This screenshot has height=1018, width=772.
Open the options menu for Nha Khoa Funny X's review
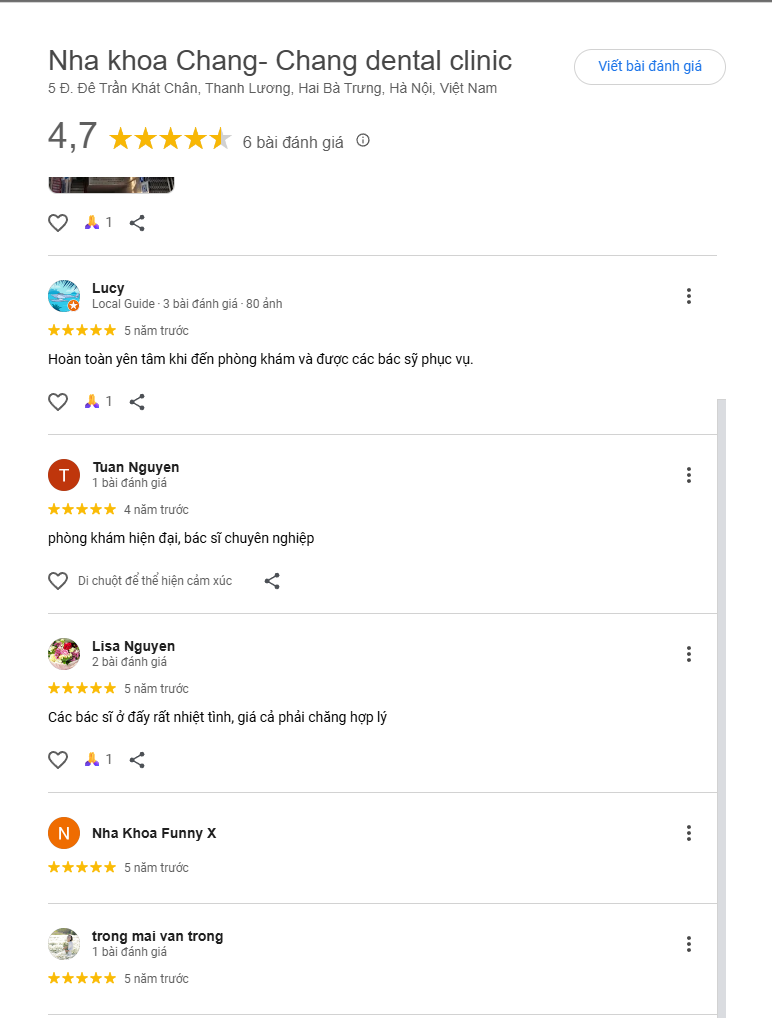pos(688,833)
